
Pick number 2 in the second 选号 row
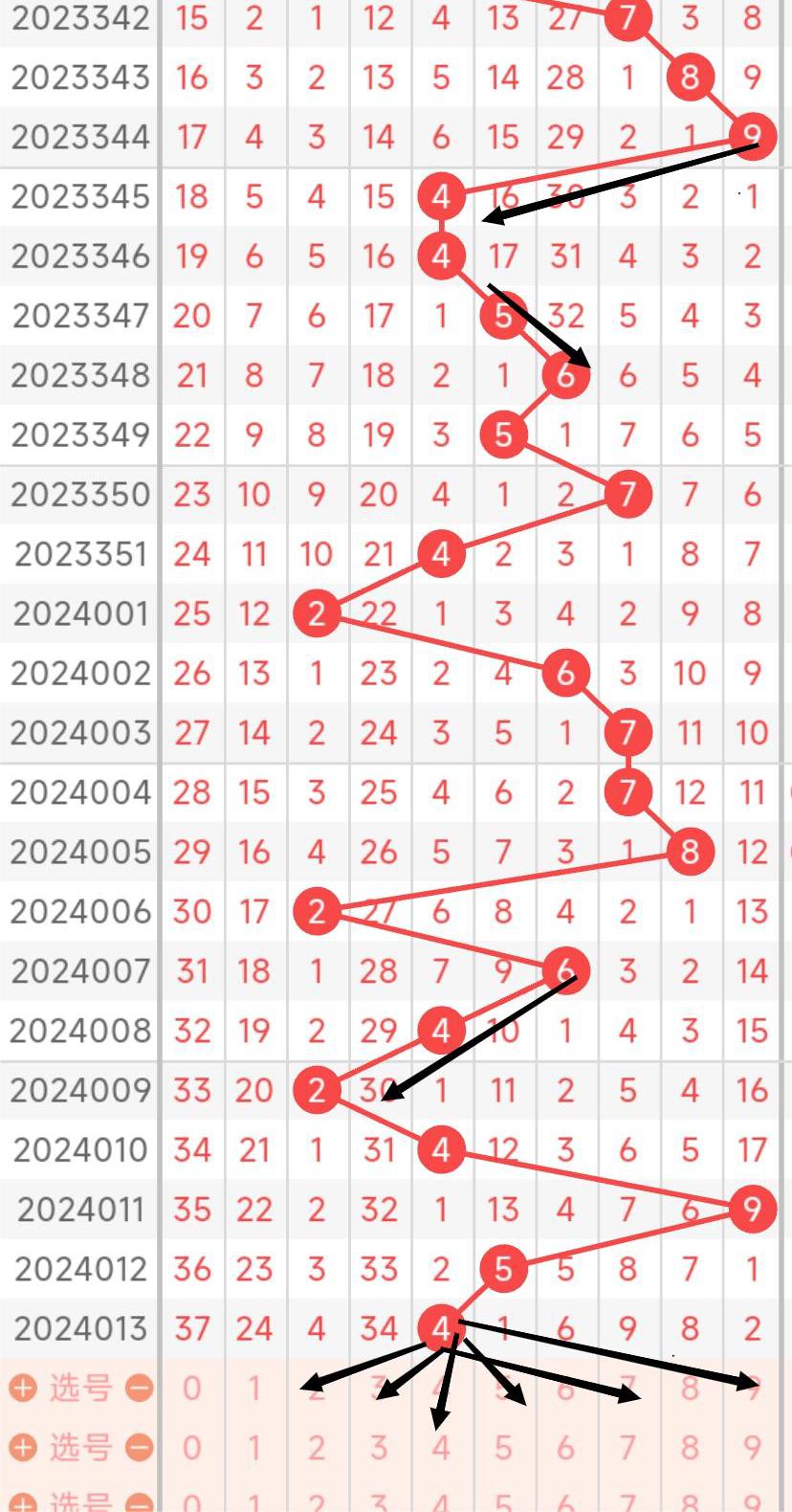317,1447
